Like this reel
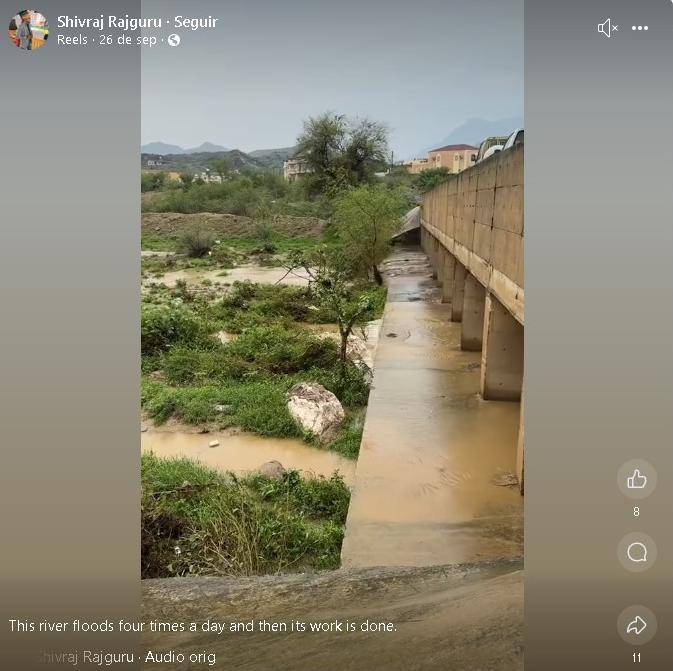 636,479
